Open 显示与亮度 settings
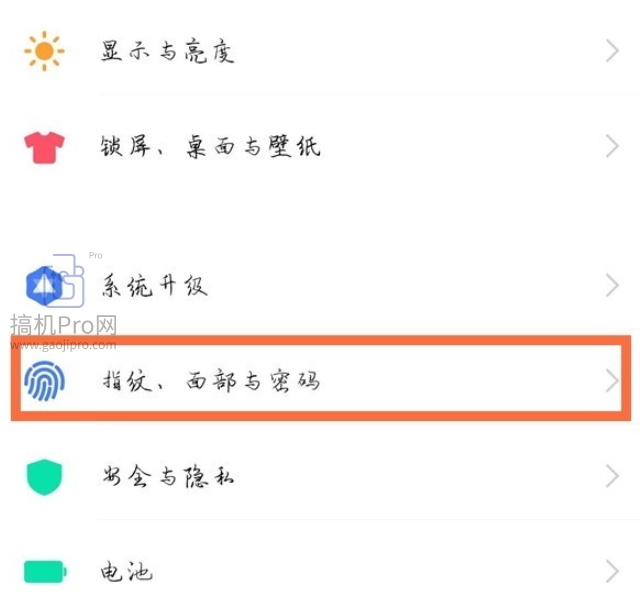The image size is (640, 604). tap(168, 52)
